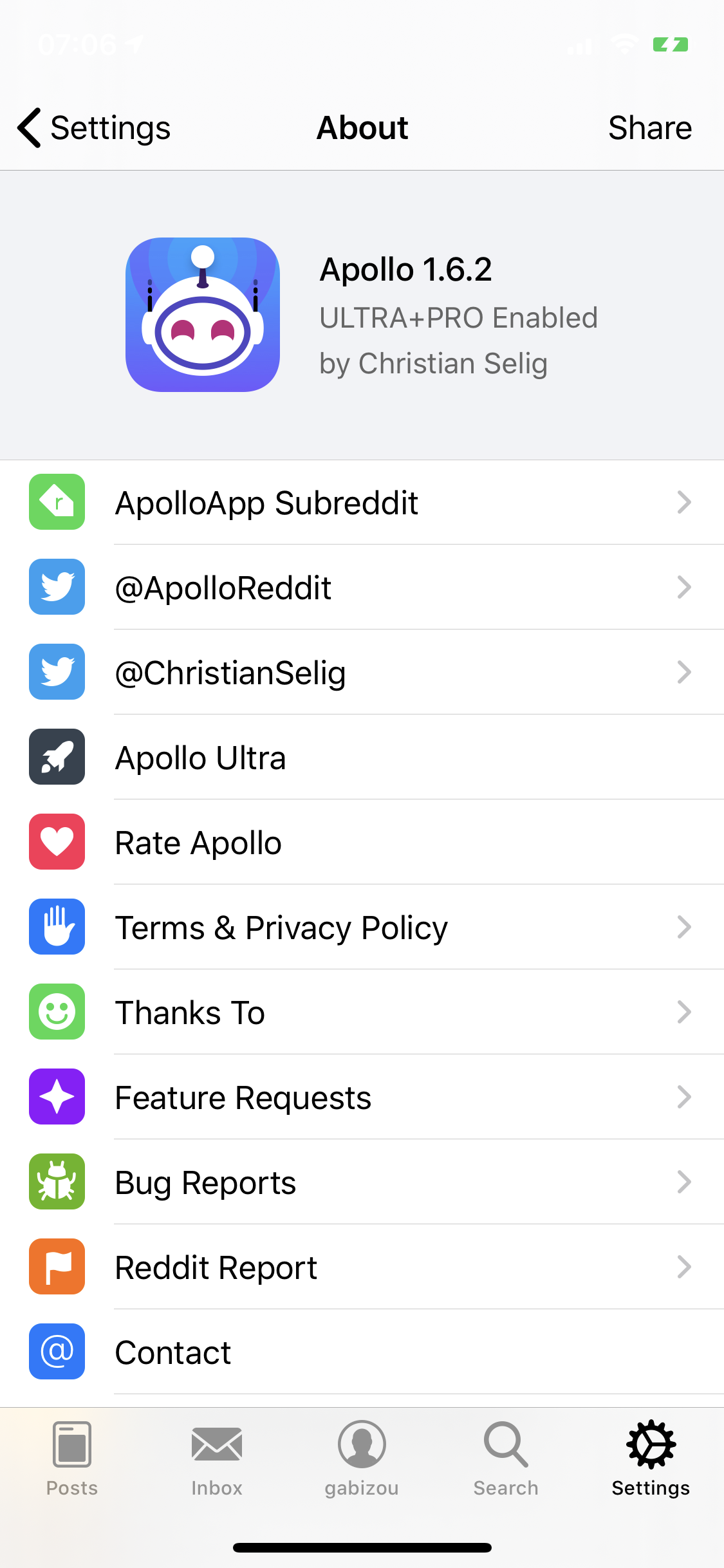
Task: Tap the Thanks To smiley icon
Action: pos(57,1012)
